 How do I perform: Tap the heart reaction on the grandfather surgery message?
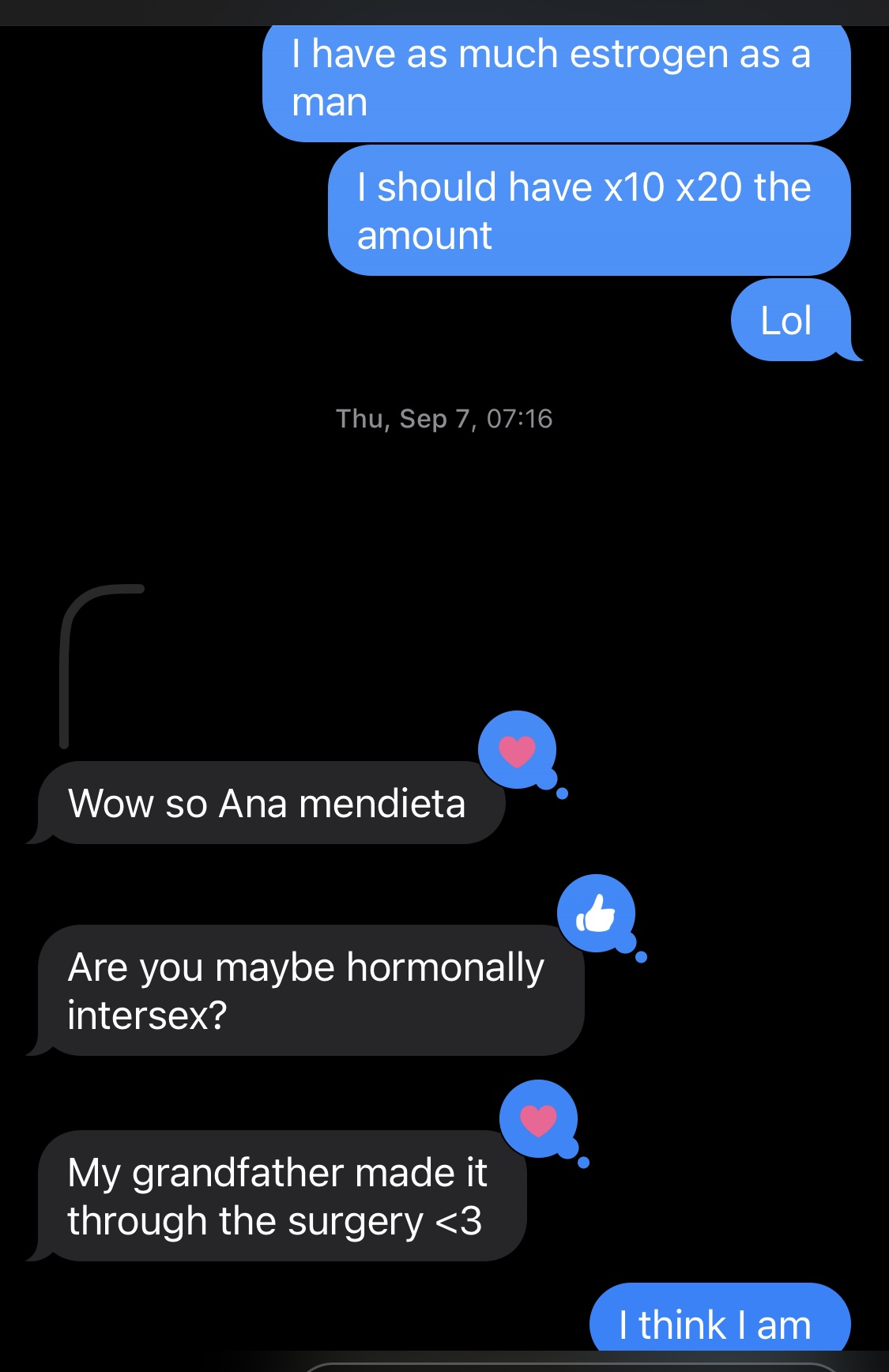pos(538,1119)
